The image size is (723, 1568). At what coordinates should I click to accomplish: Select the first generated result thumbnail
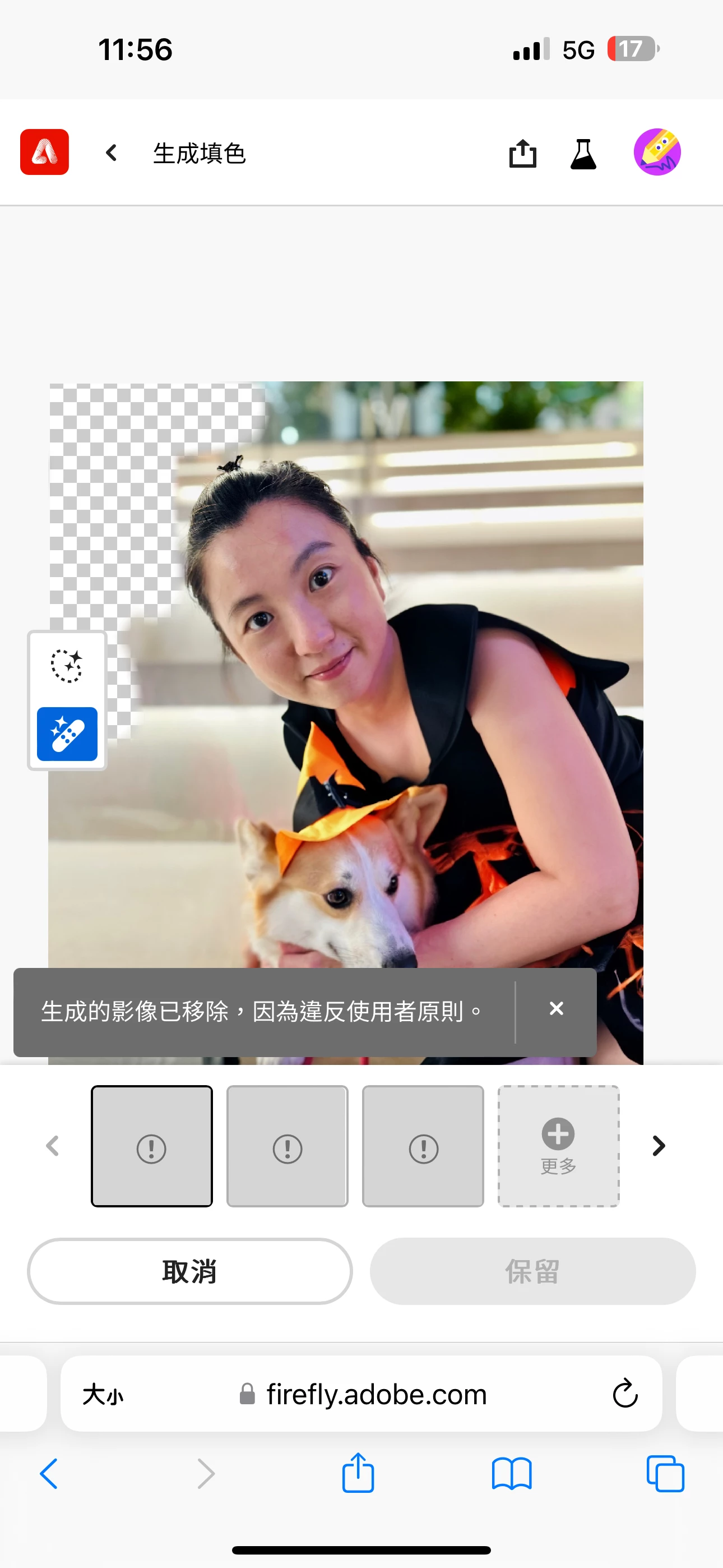[x=151, y=1146]
